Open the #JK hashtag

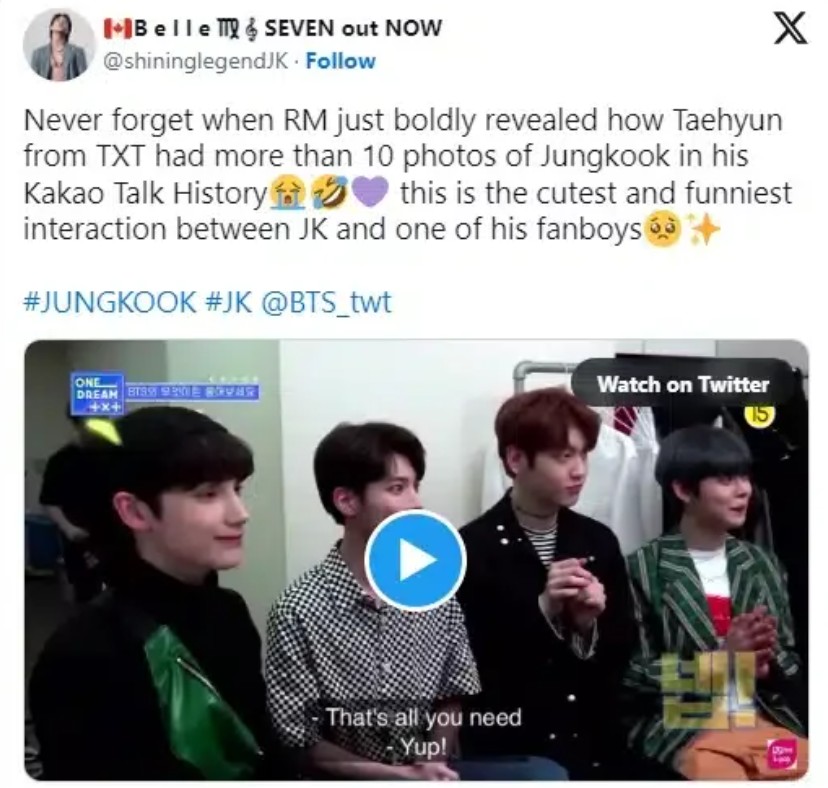pyautogui.click(x=229, y=302)
